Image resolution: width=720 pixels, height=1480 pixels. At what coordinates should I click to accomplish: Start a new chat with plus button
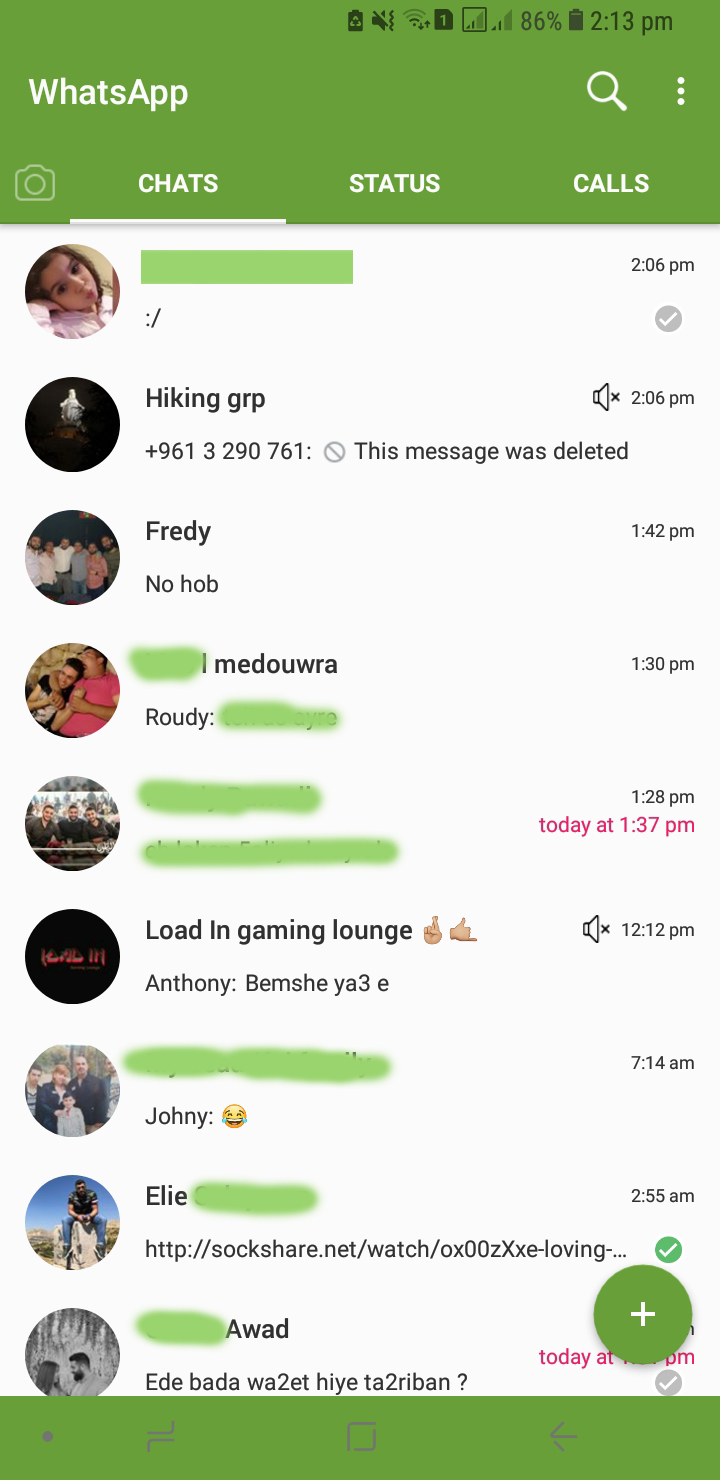pyautogui.click(x=642, y=1314)
